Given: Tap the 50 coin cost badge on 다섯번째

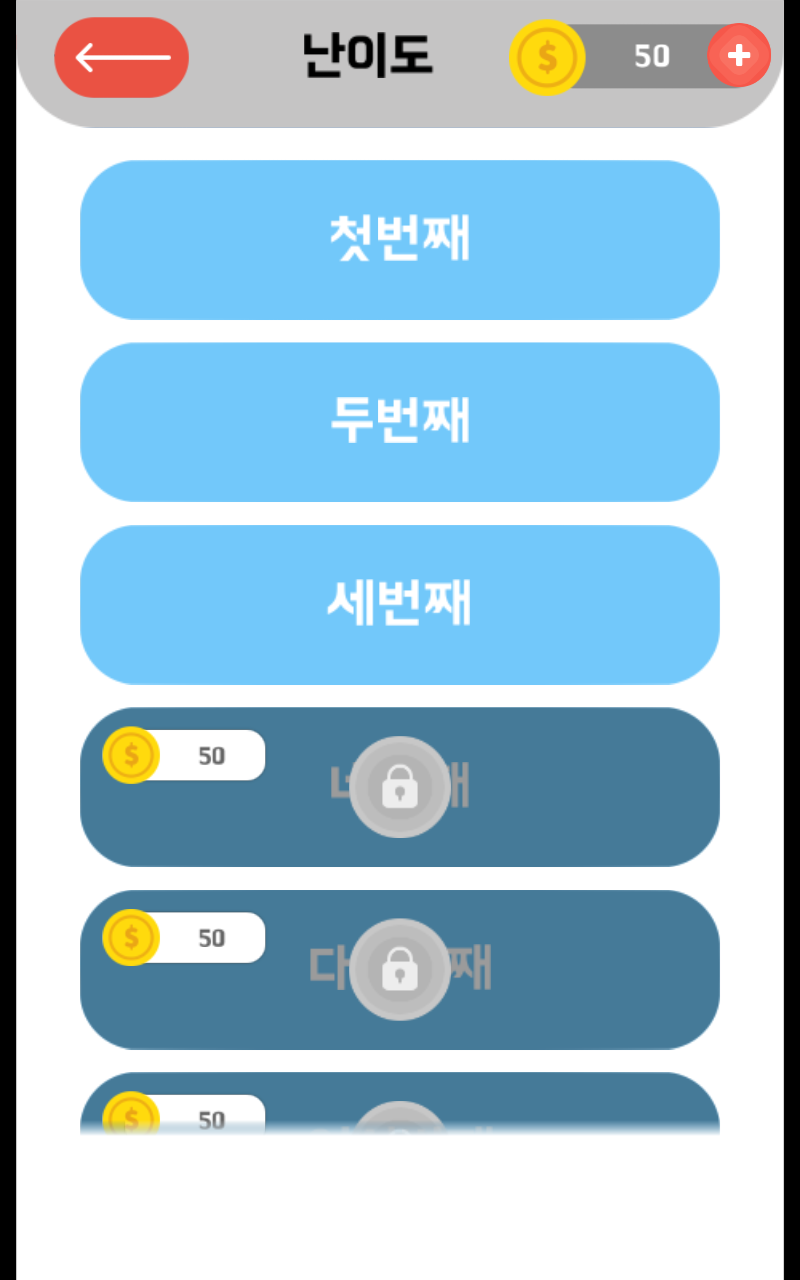Looking at the screenshot, I should click(x=183, y=938).
